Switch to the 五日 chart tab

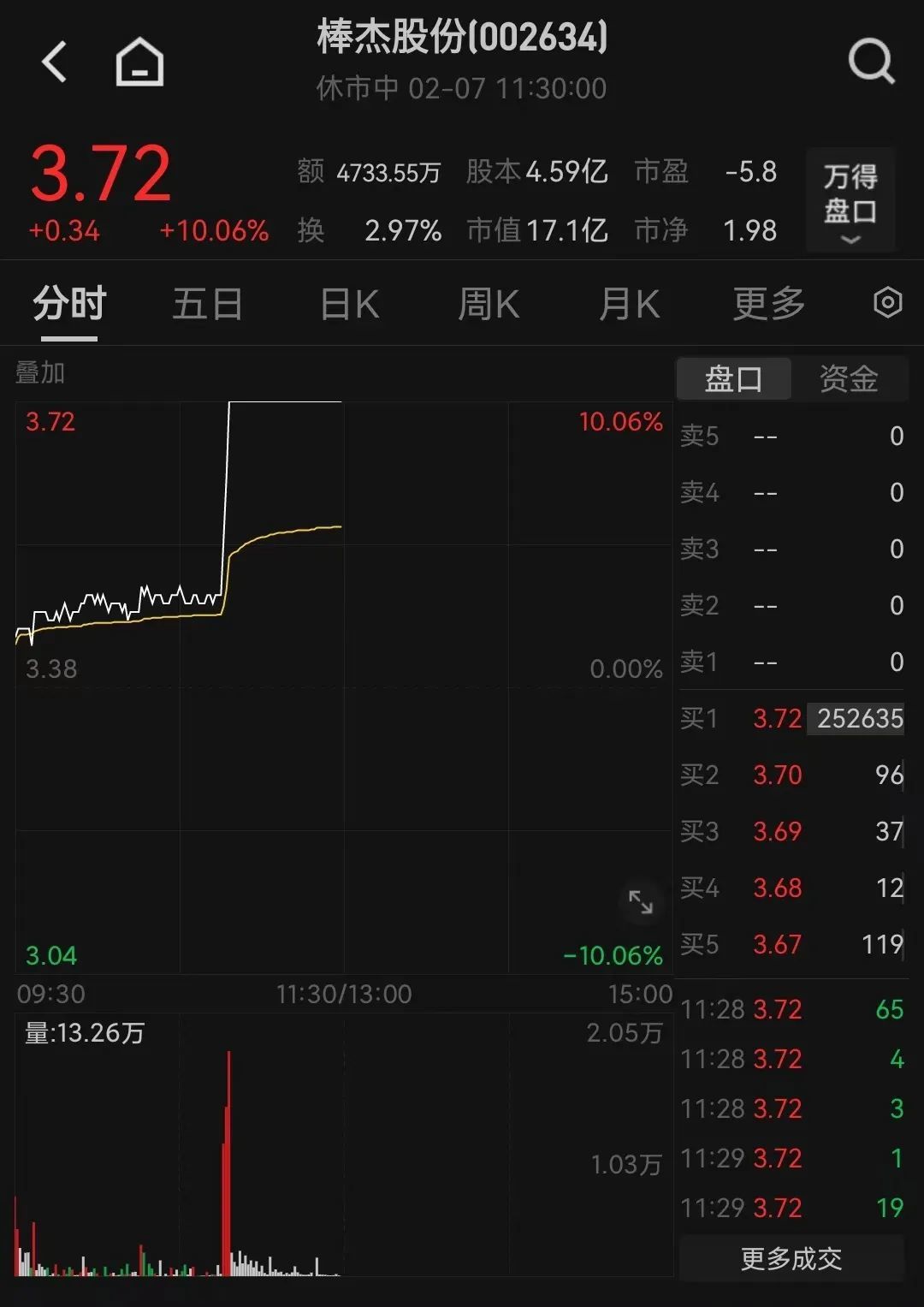tap(208, 304)
